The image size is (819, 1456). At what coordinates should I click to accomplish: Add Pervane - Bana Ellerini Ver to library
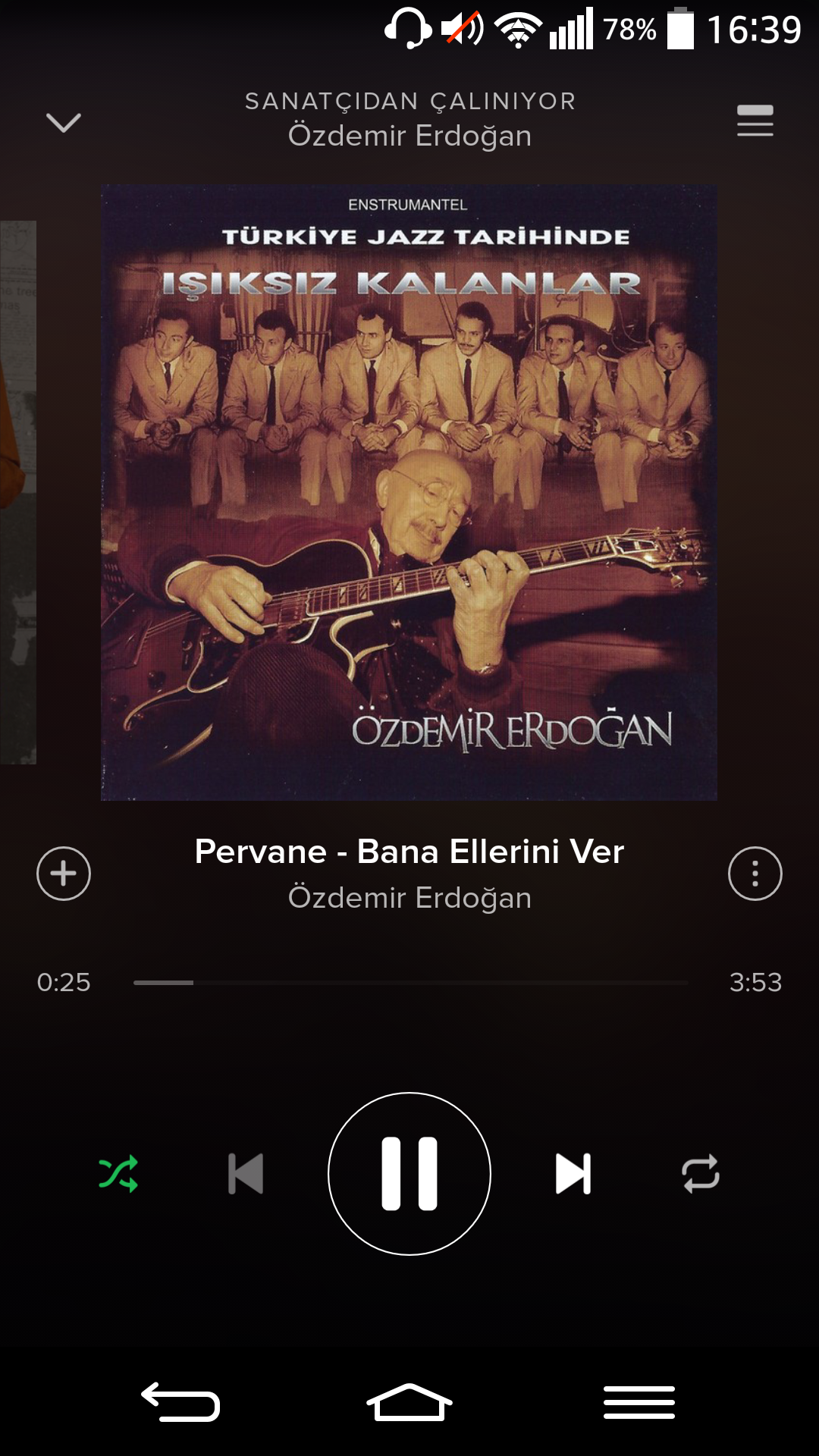64,874
